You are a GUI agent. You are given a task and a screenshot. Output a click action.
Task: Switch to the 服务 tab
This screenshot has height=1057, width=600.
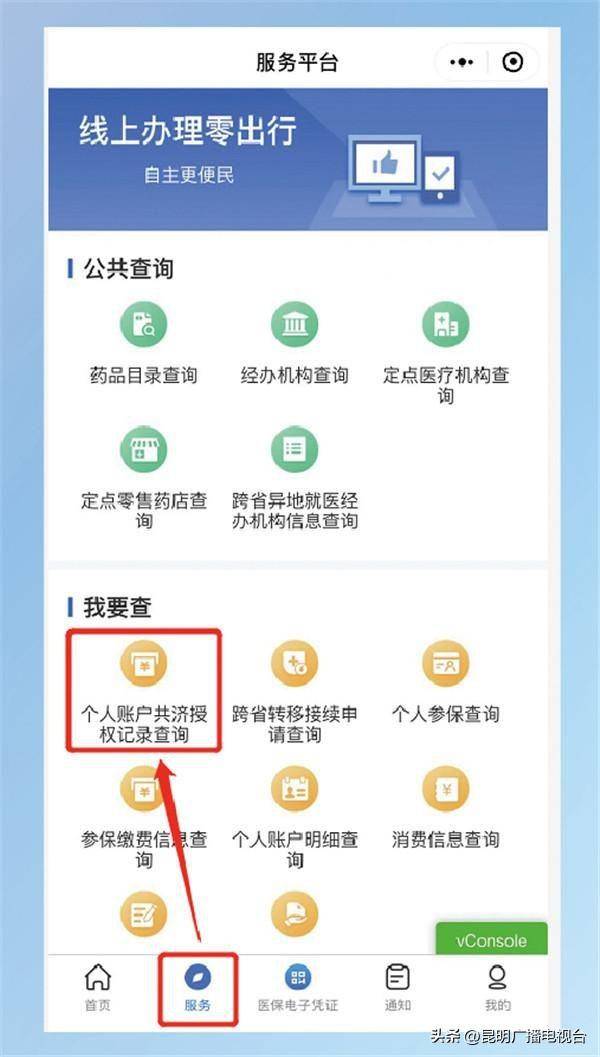tap(198, 987)
